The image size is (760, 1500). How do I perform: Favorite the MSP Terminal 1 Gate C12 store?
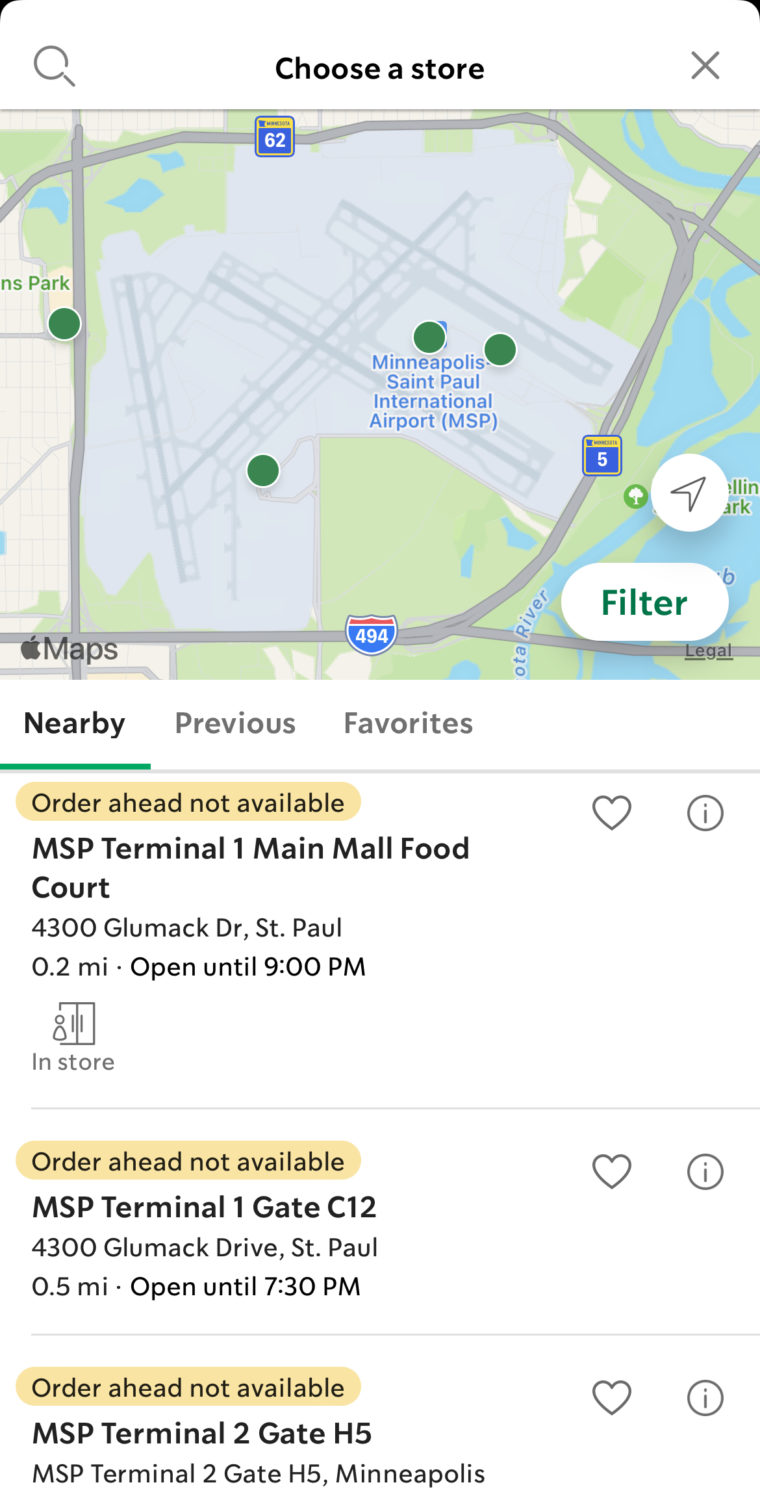pyautogui.click(x=611, y=1171)
